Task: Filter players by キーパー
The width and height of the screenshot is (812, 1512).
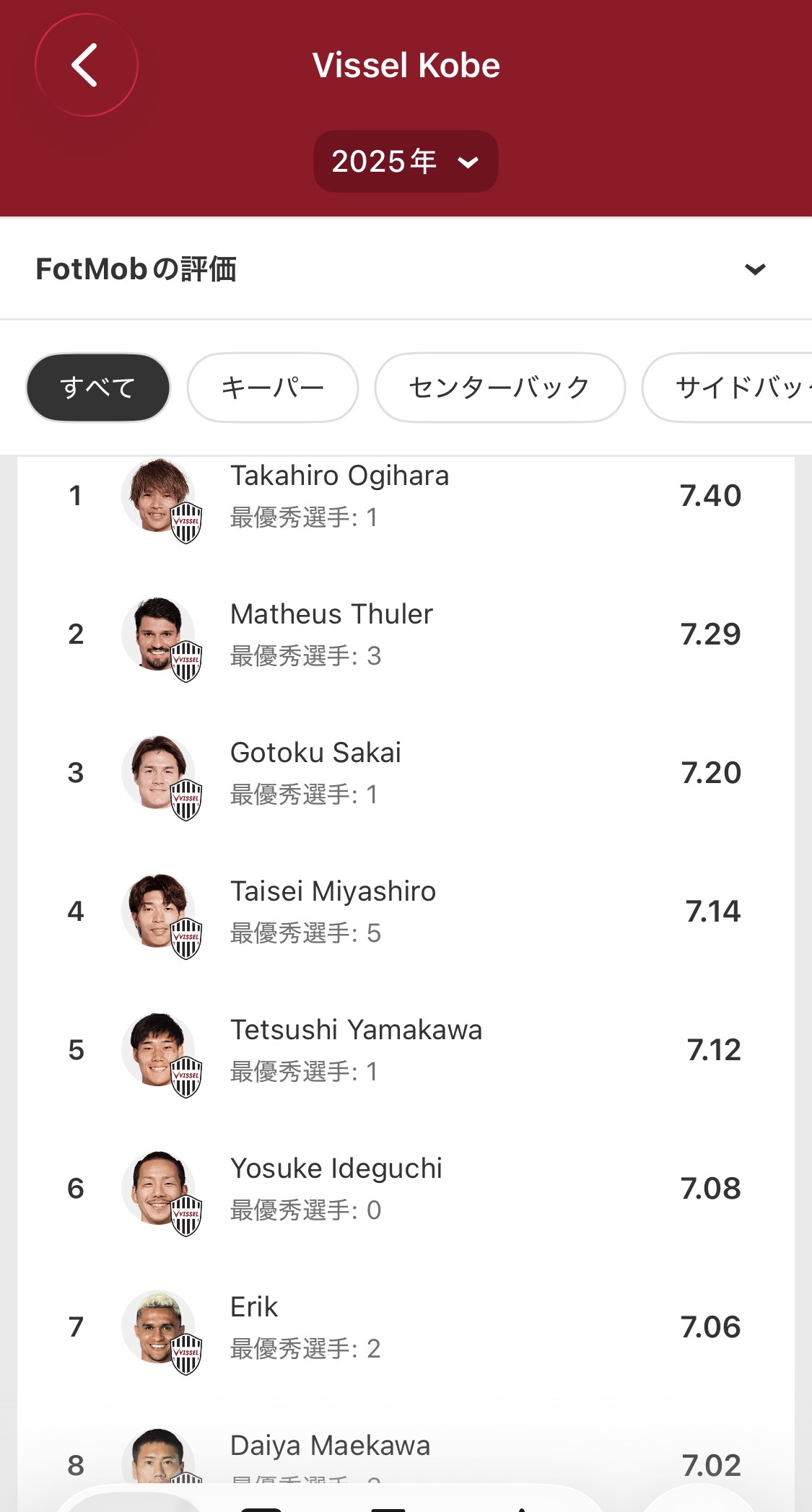Action: click(273, 388)
